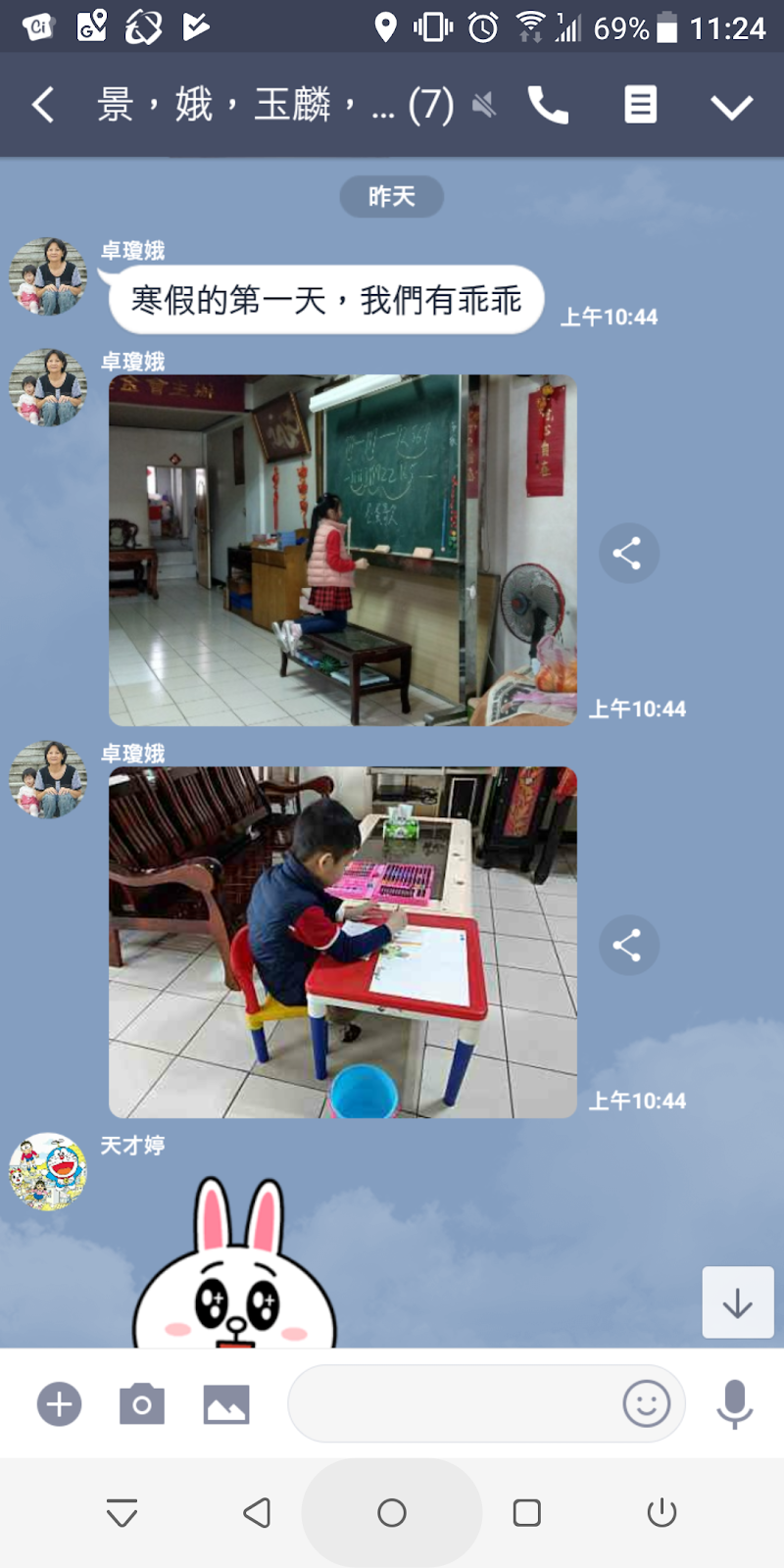Pick an image from the gallery
The height and width of the screenshot is (1568, 784).
pyautogui.click(x=226, y=1404)
